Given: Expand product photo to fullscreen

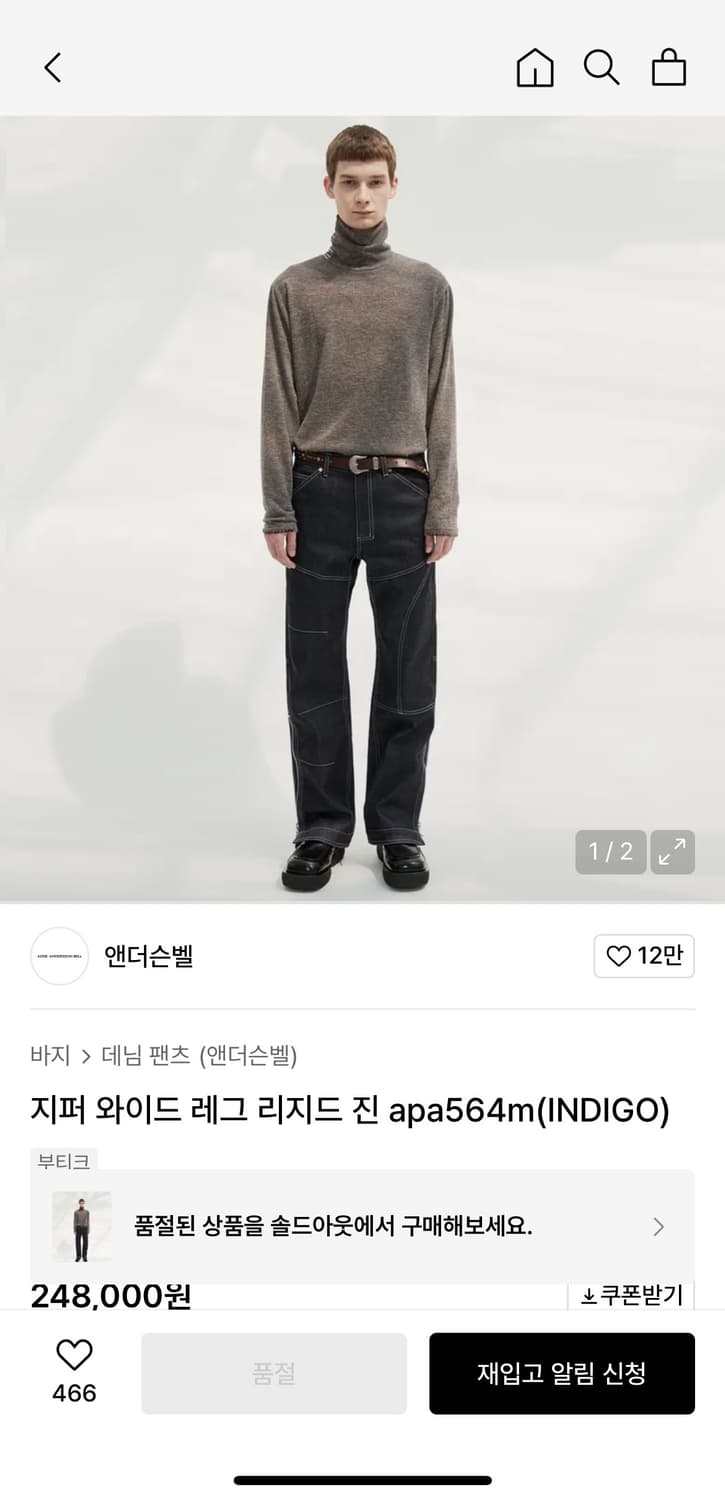Looking at the screenshot, I should click(672, 852).
